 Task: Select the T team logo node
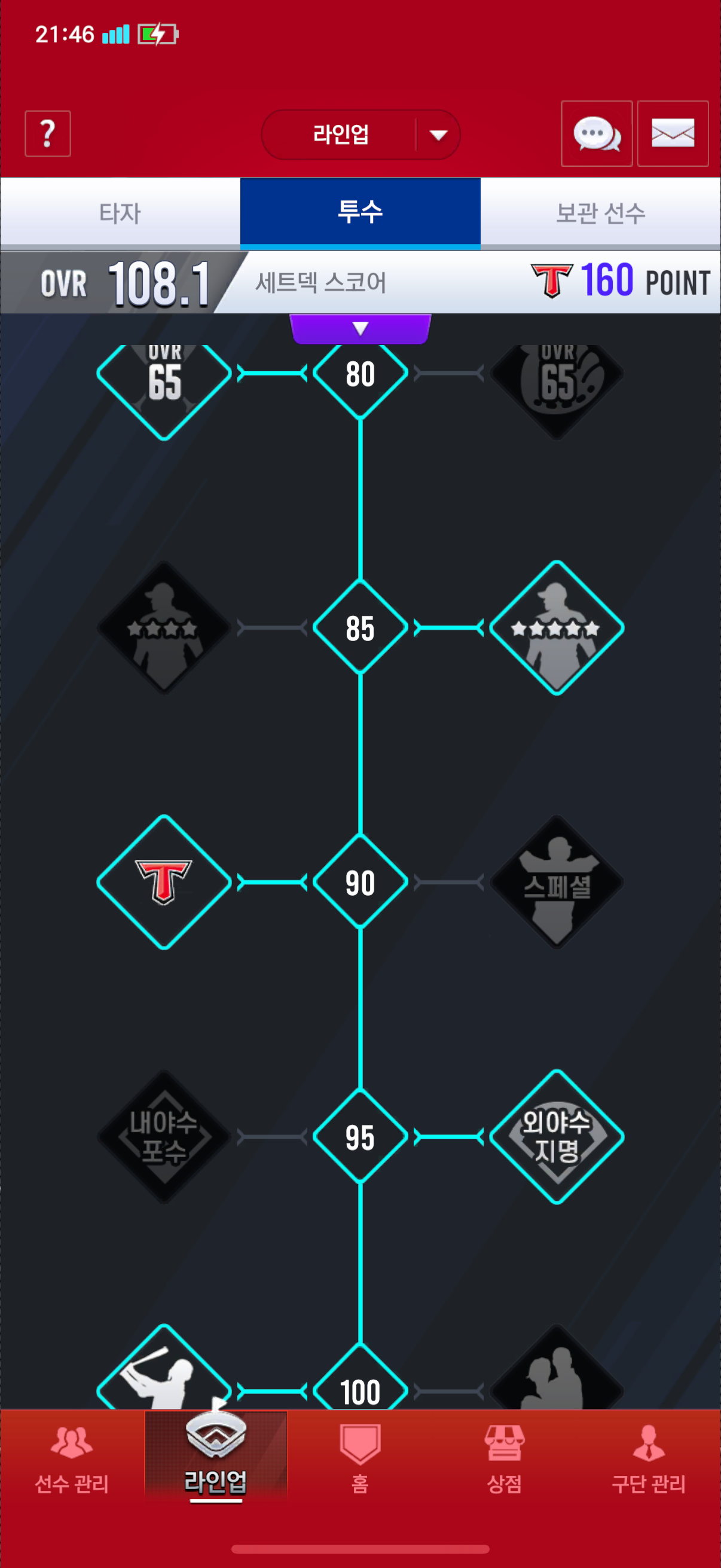tap(164, 882)
